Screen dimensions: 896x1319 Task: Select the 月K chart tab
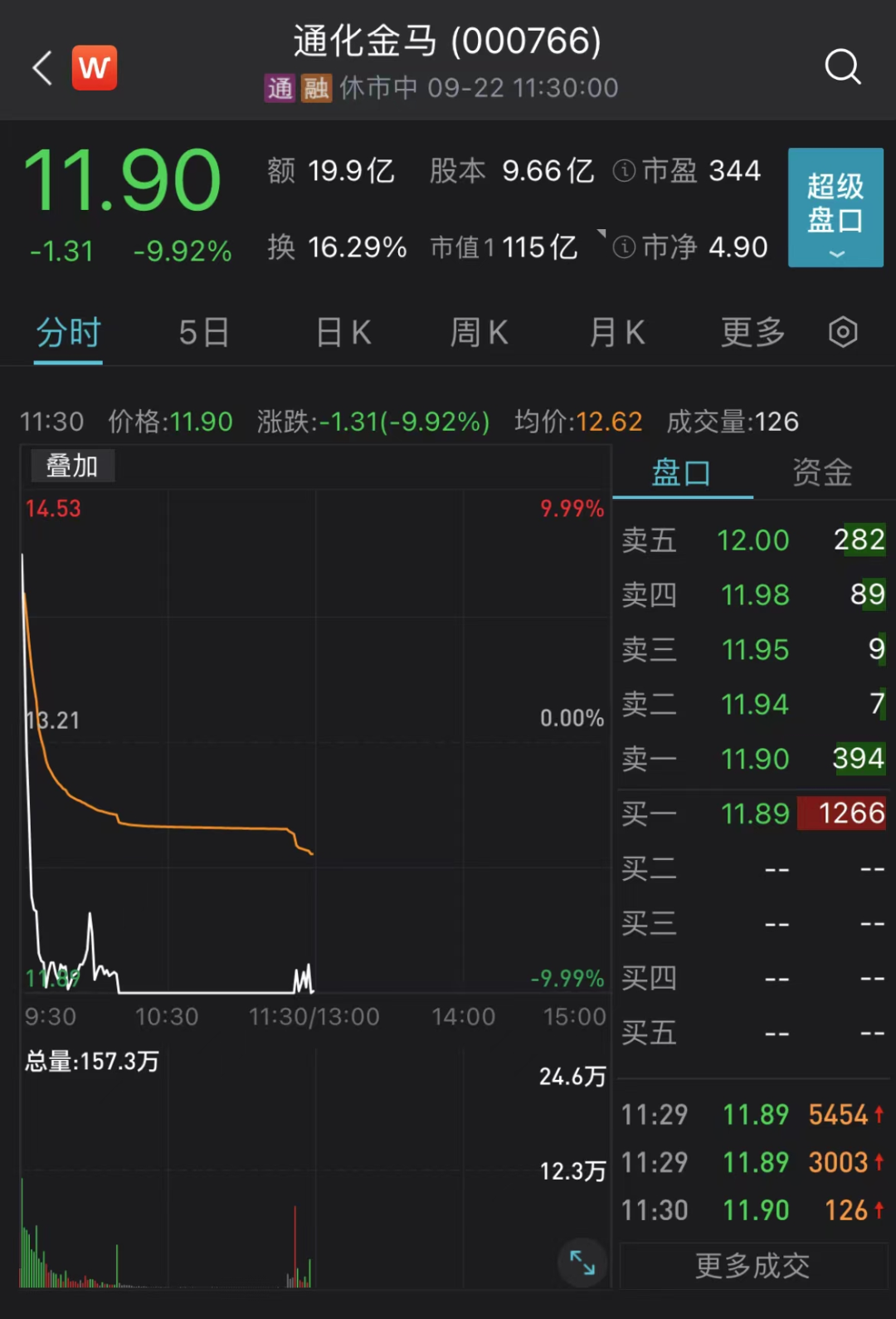point(616,333)
